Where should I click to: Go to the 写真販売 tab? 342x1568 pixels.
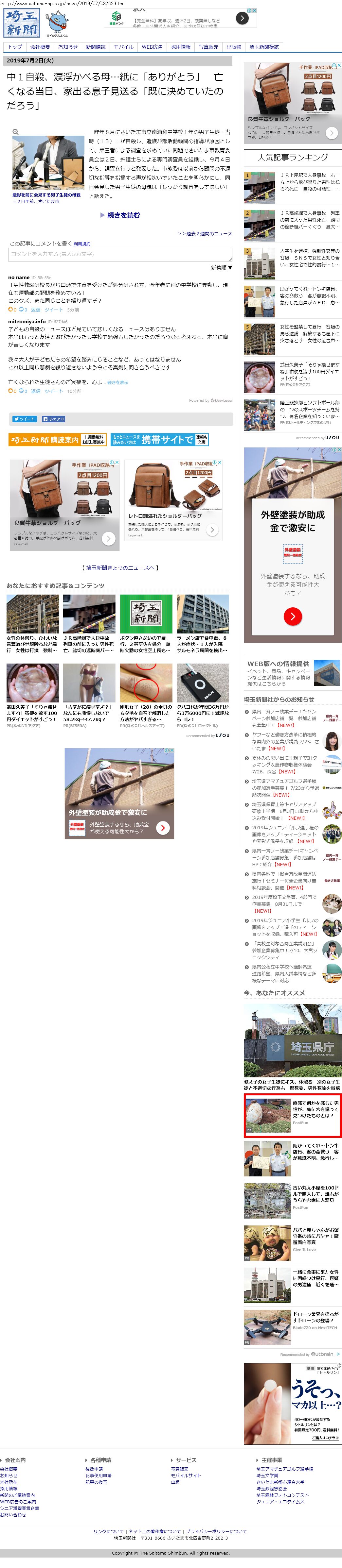click(x=208, y=47)
